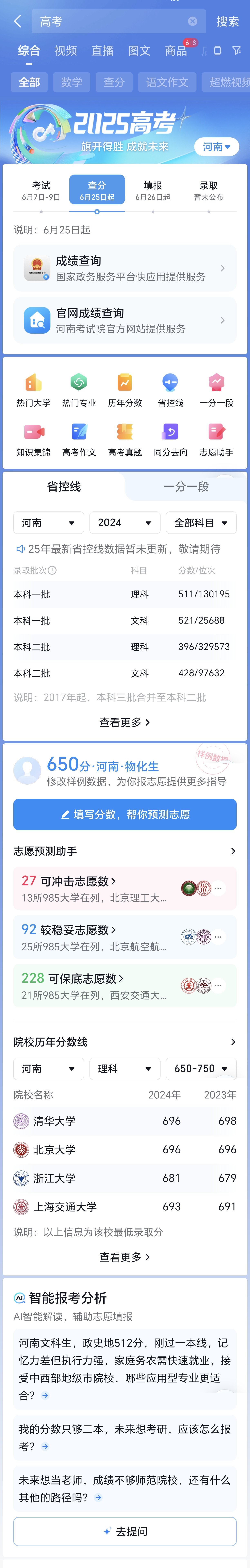Image resolution: width=250 pixels, height=1568 pixels.
Task: Tap the 去提问 button
Action: (125, 1531)
